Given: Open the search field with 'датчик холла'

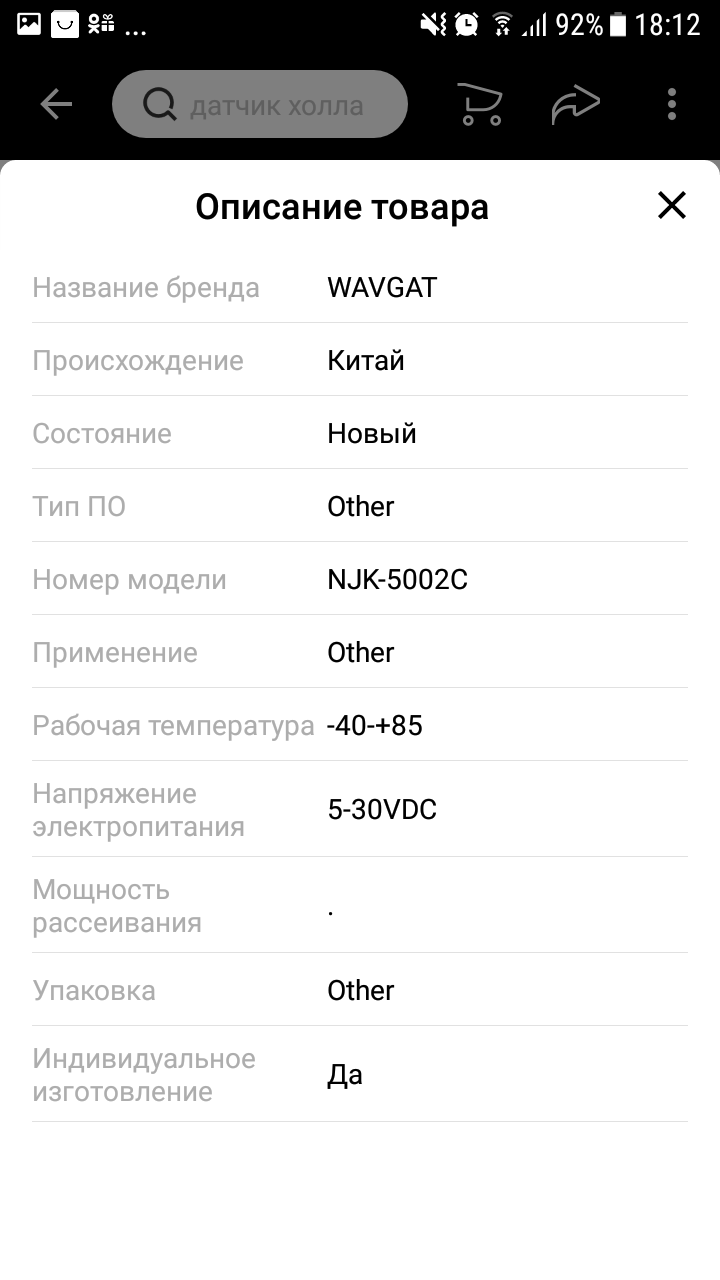Looking at the screenshot, I should click(260, 104).
